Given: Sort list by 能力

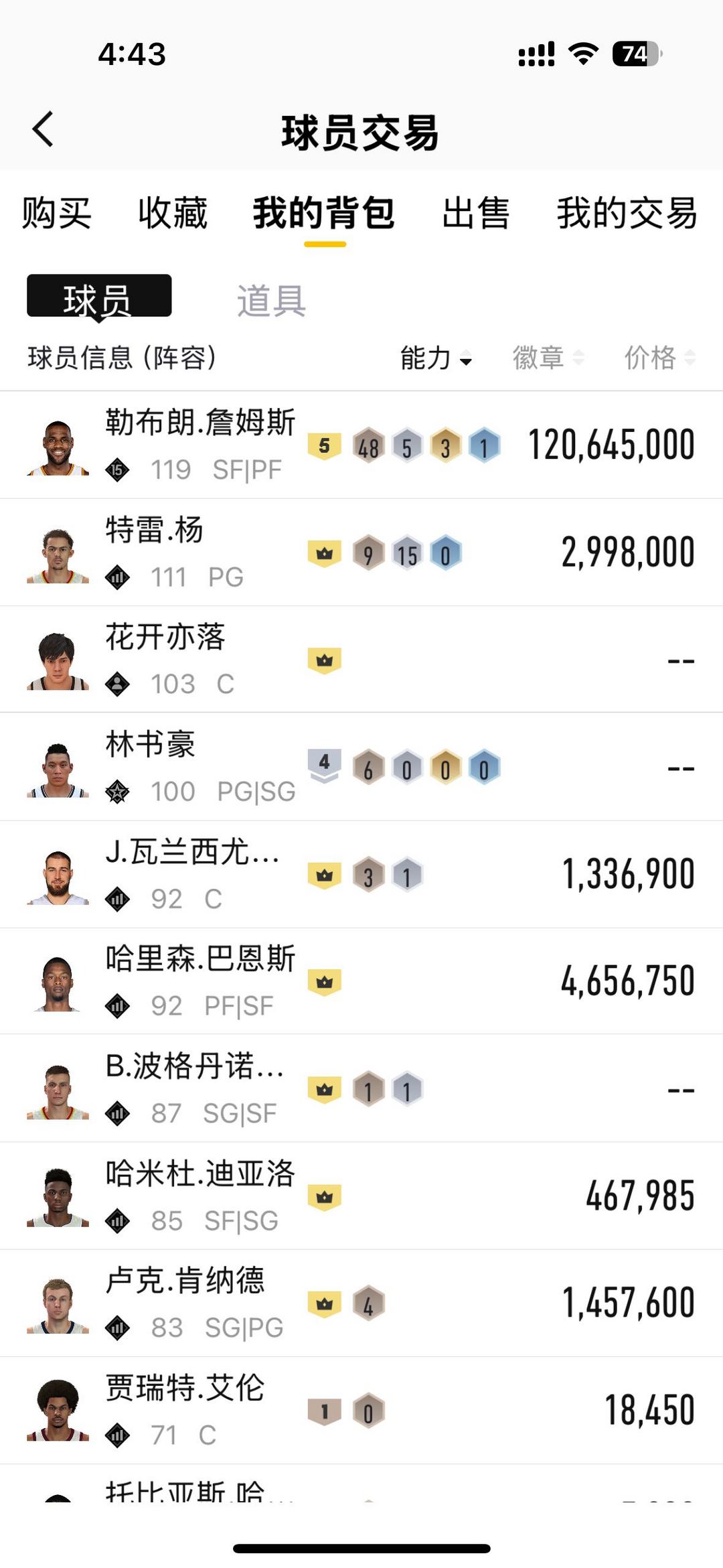Looking at the screenshot, I should (x=436, y=358).
